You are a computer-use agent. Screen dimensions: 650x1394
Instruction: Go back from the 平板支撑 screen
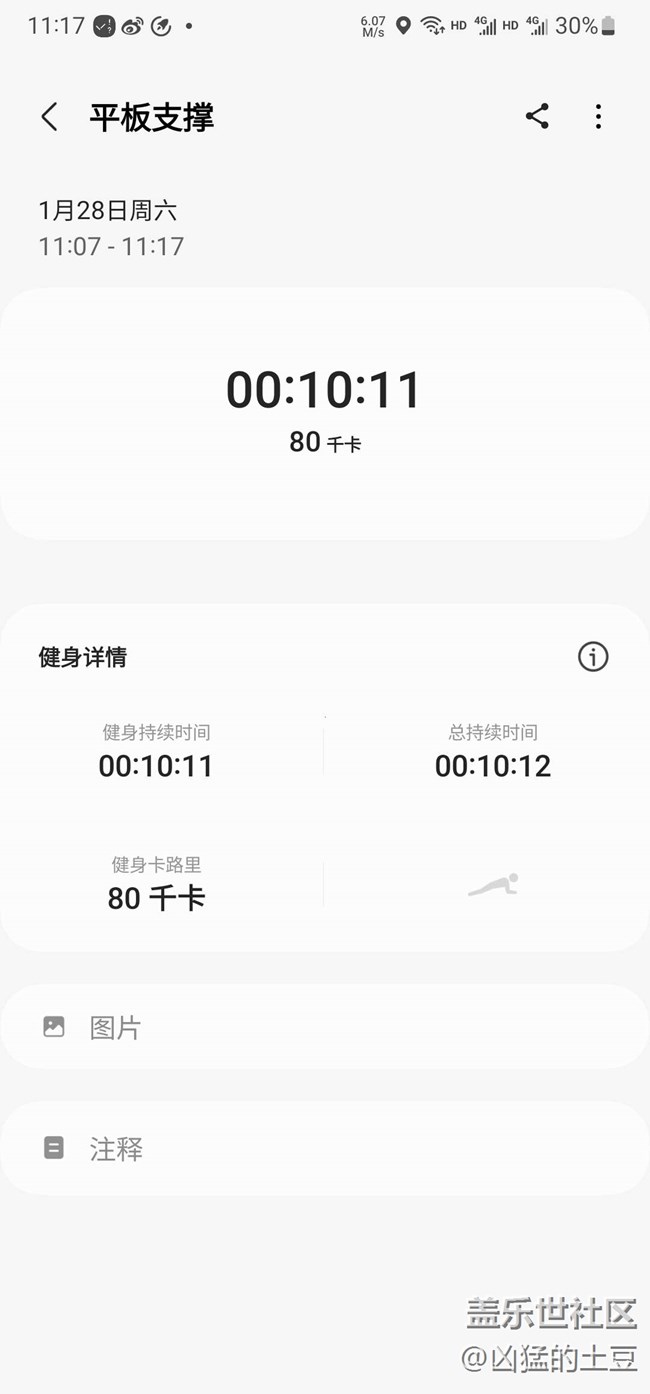(49, 117)
